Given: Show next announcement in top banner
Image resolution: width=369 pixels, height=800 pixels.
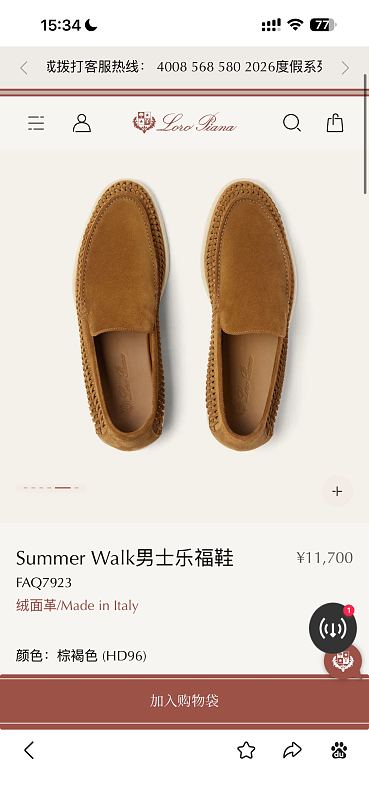Looking at the screenshot, I should [x=346, y=68].
